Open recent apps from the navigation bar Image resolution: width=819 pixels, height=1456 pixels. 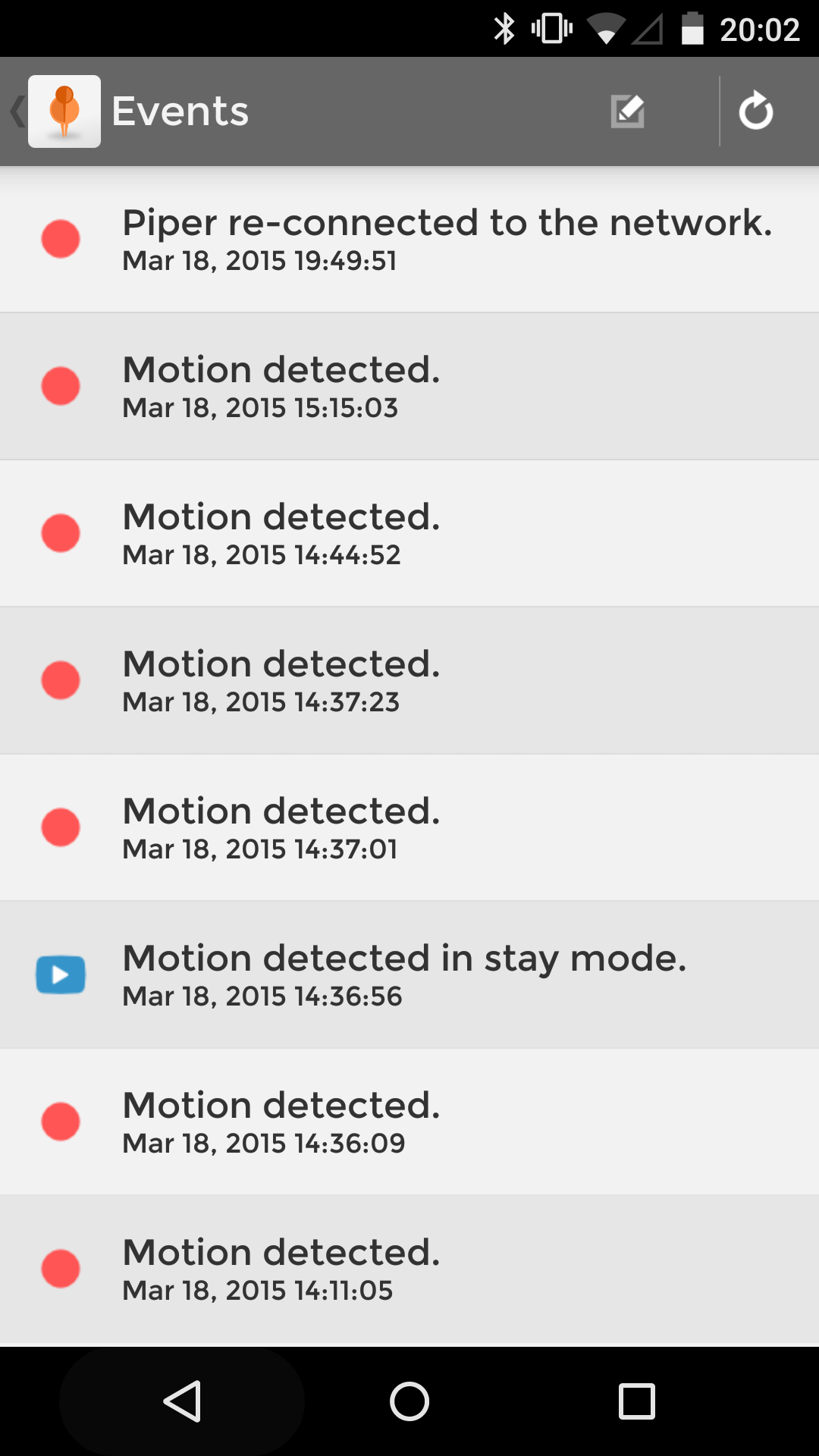637,1401
